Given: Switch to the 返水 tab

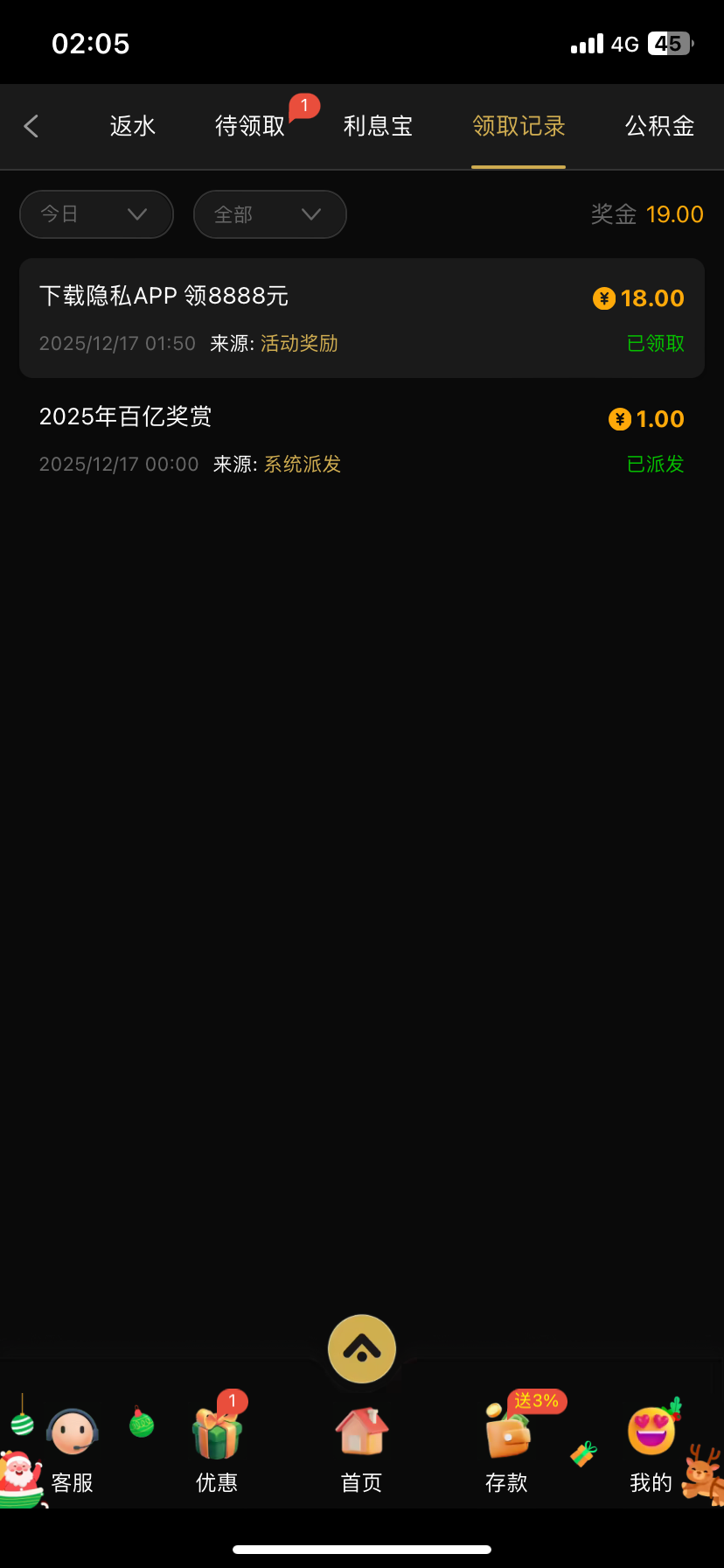Looking at the screenshot, I should pyautogui.click(x=133, y=126).
